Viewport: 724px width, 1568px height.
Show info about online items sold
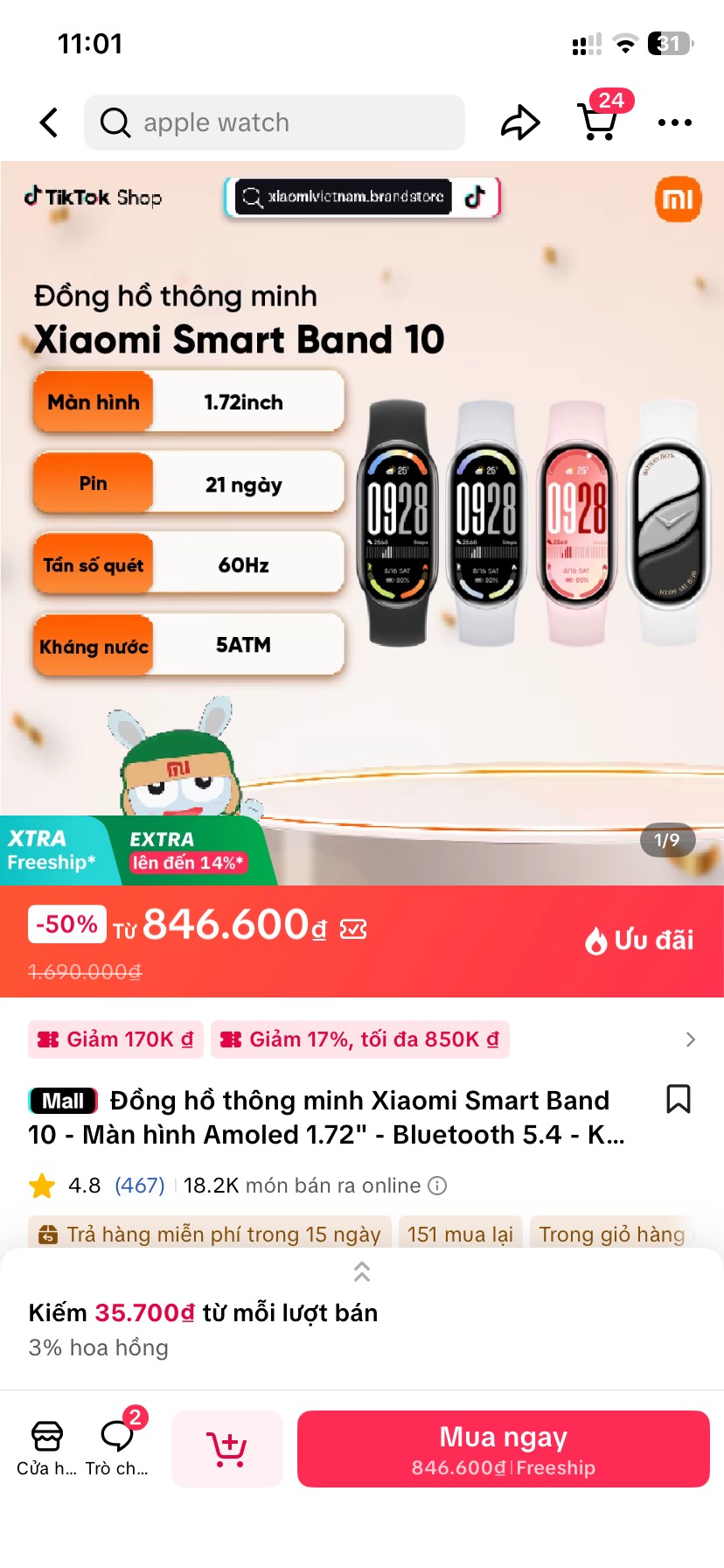[437, 1186]
